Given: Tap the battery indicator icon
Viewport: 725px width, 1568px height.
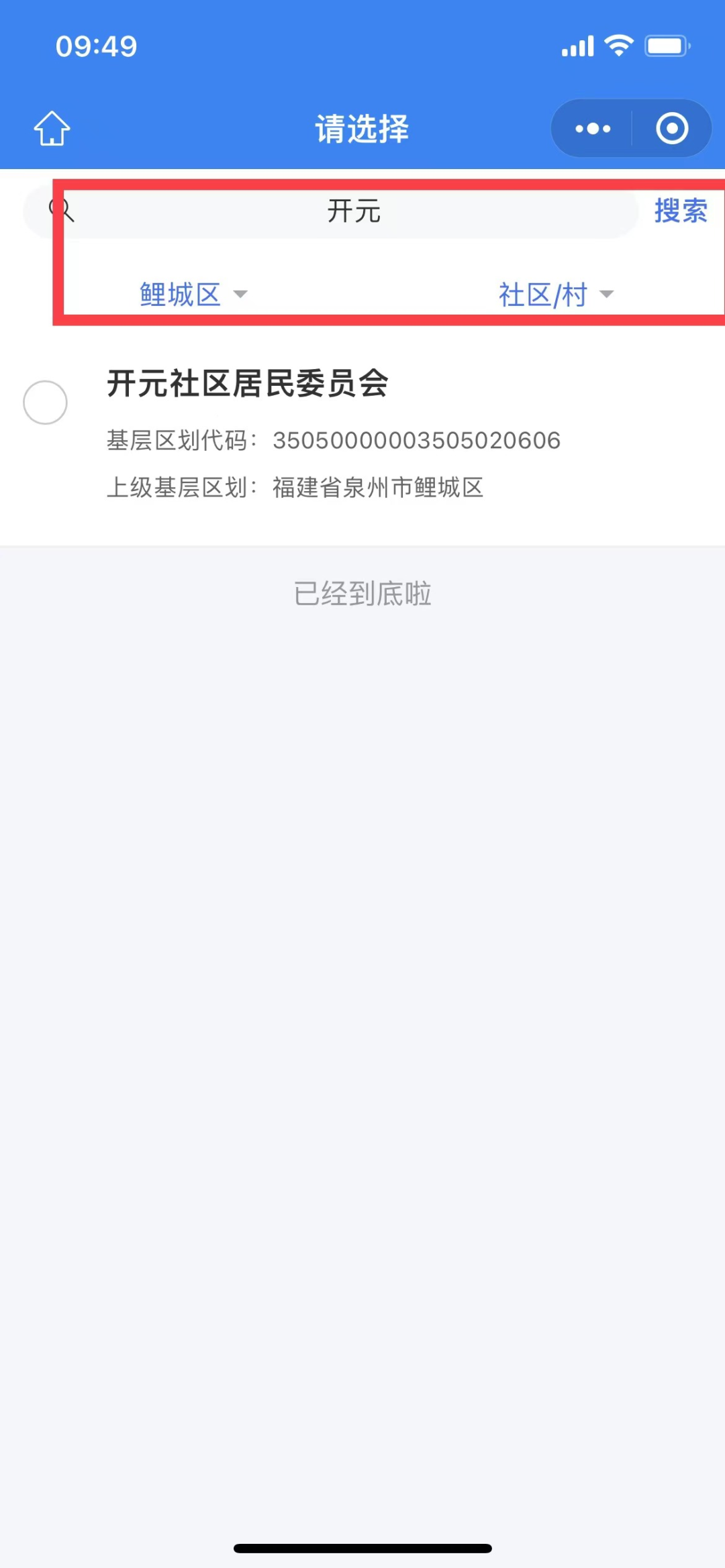Looking at the screenshot, I should [667, 44].
